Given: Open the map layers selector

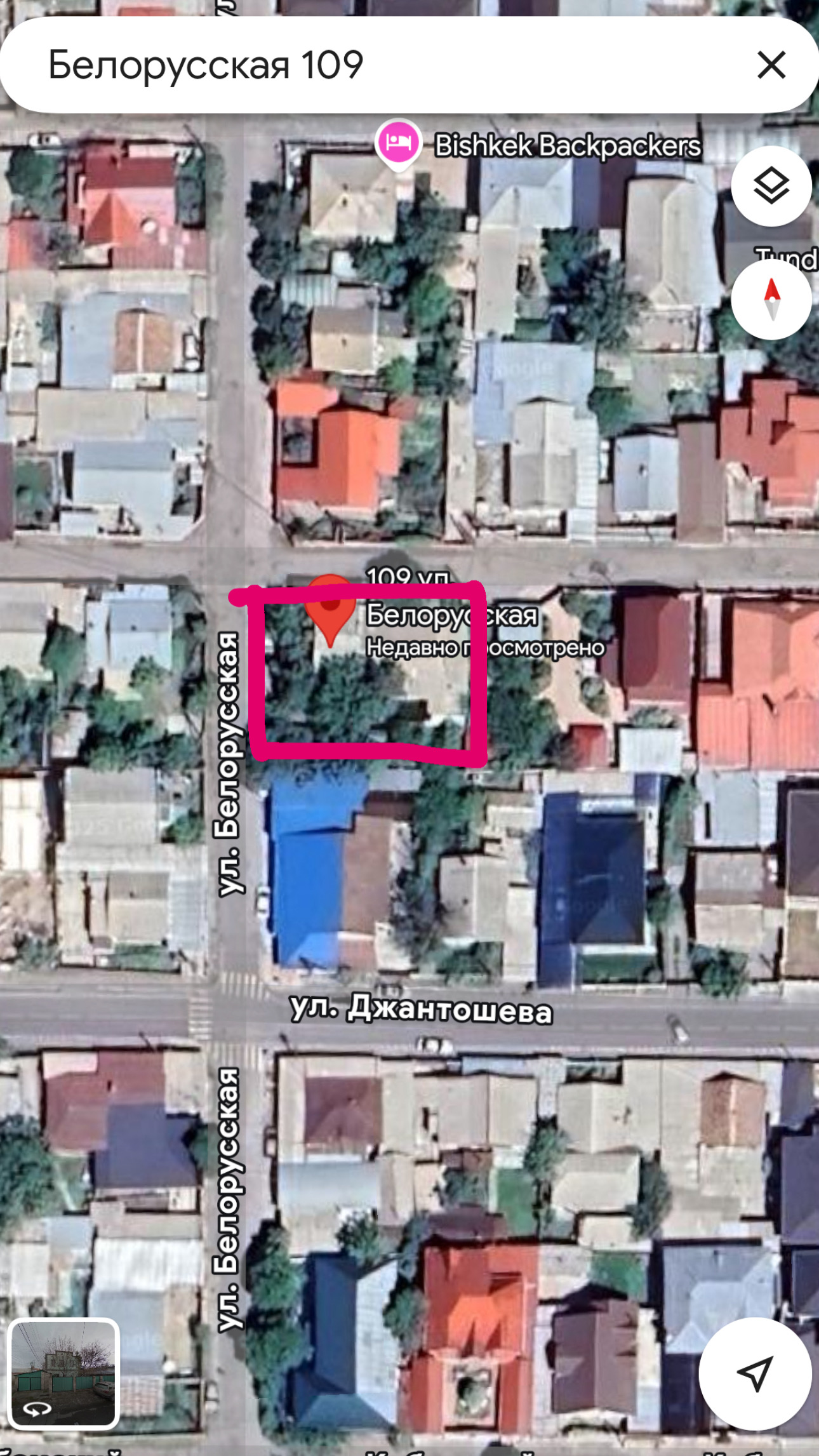Looking at the screenshot, I should 771,186.
